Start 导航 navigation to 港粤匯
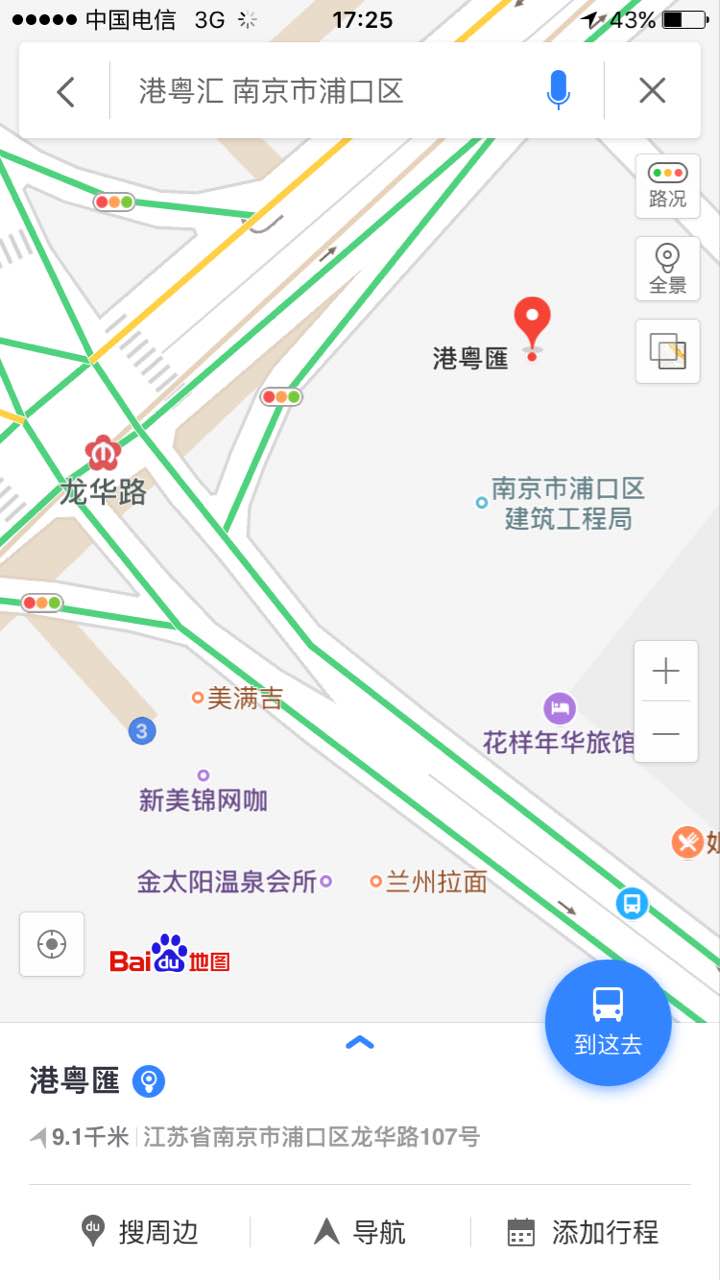The height and width of the screenshot is (1280, 720). pos(360,1232)
